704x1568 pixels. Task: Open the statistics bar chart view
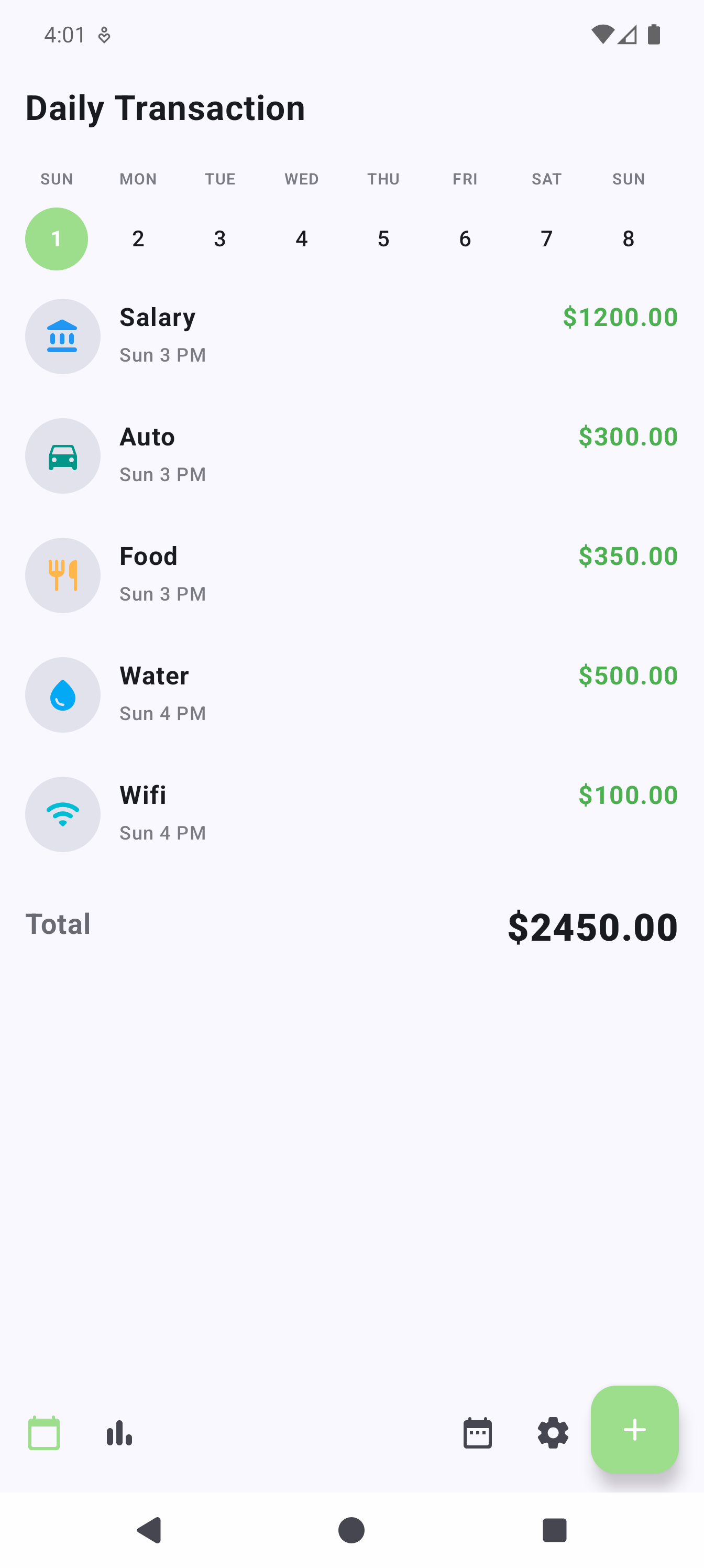119,1433
